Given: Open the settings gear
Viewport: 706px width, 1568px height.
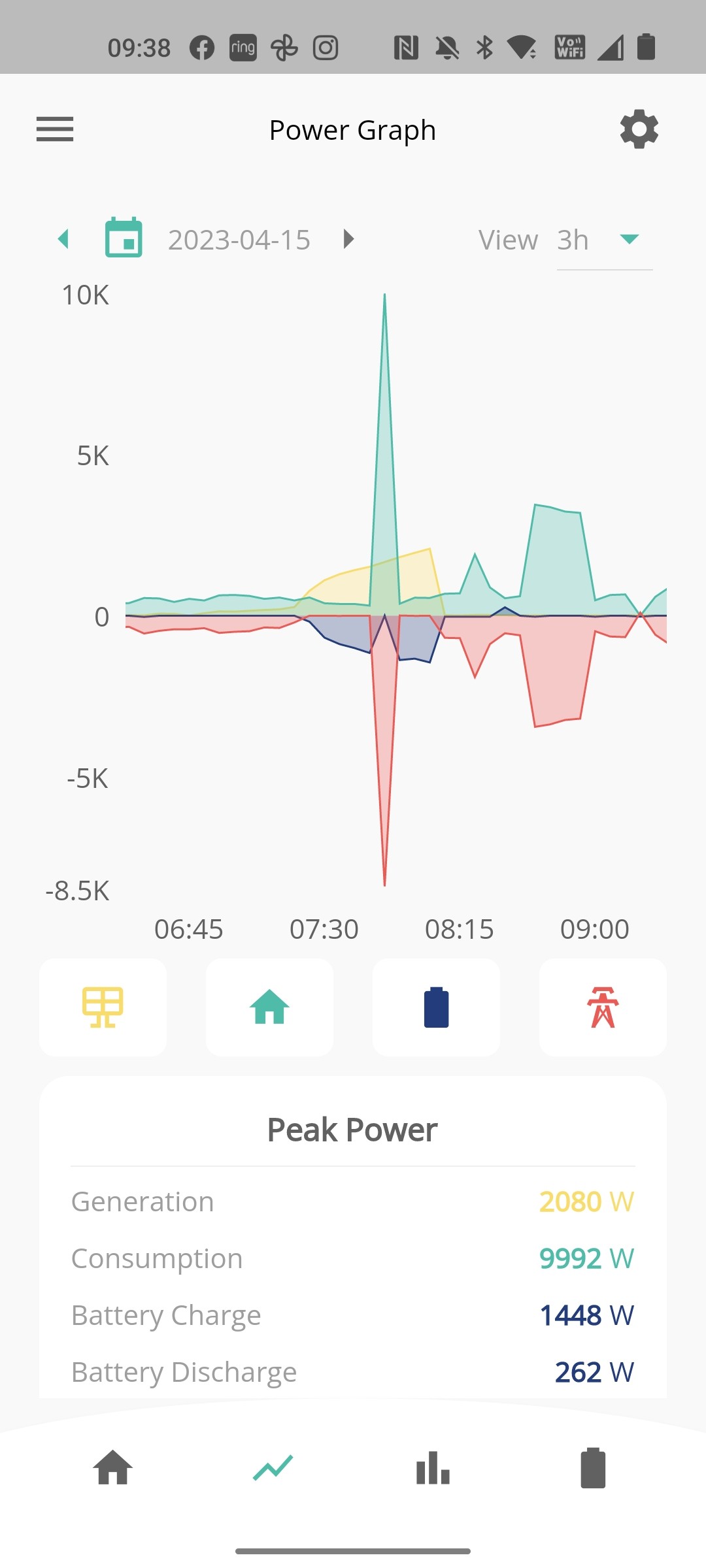Looking at the screenshot, I should (x=639, y=129).
